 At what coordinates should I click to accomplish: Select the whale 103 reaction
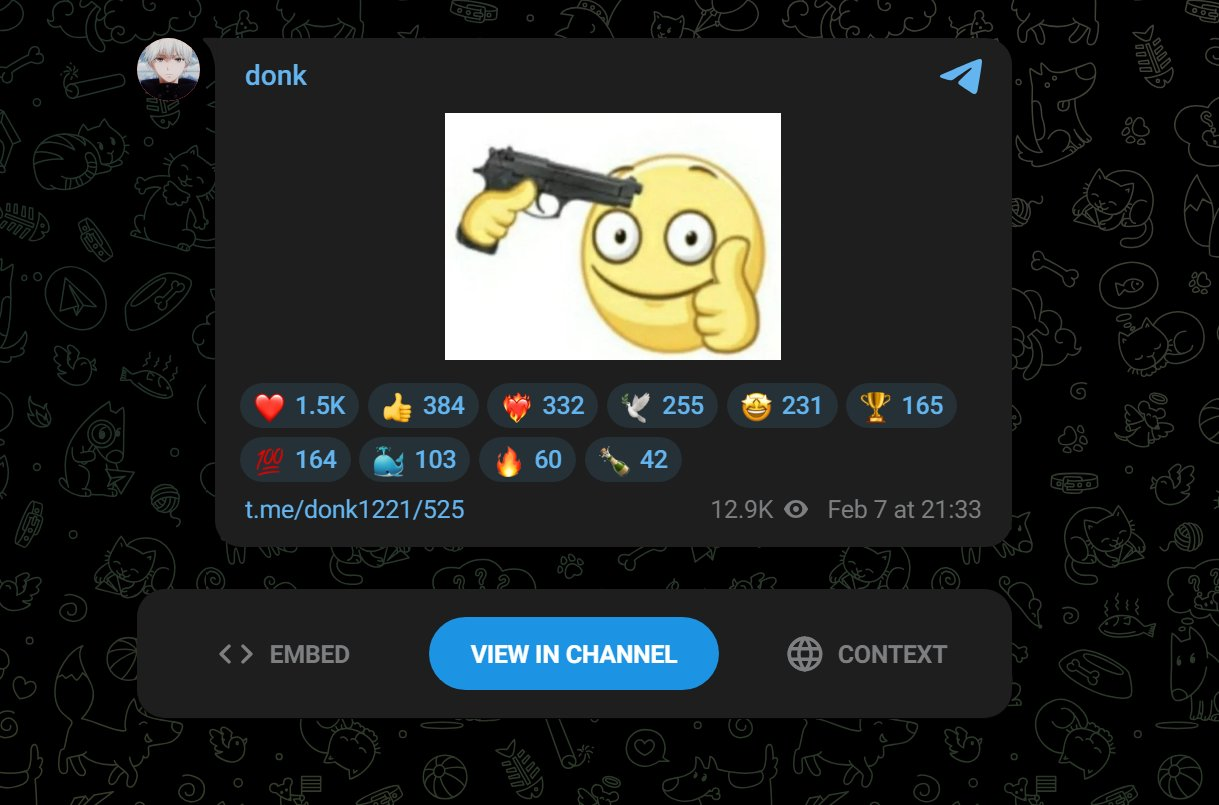coord(414,460)
